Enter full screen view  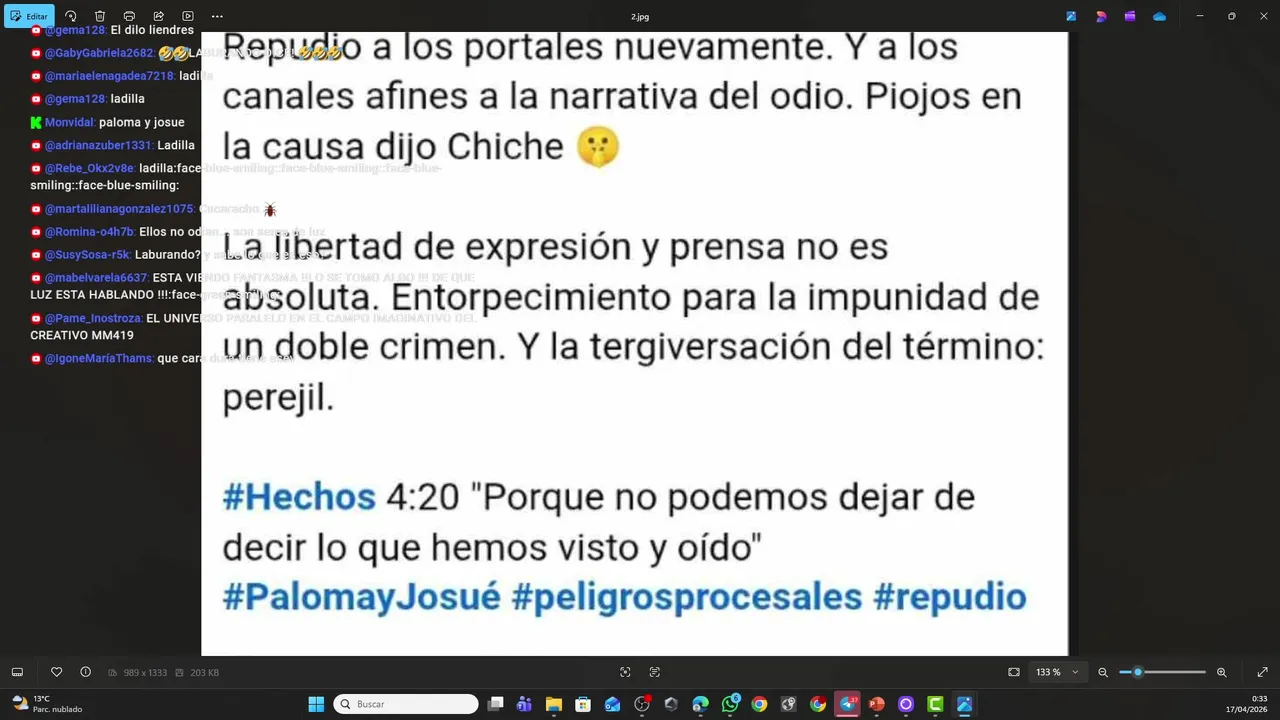[x=1262, y=672]
